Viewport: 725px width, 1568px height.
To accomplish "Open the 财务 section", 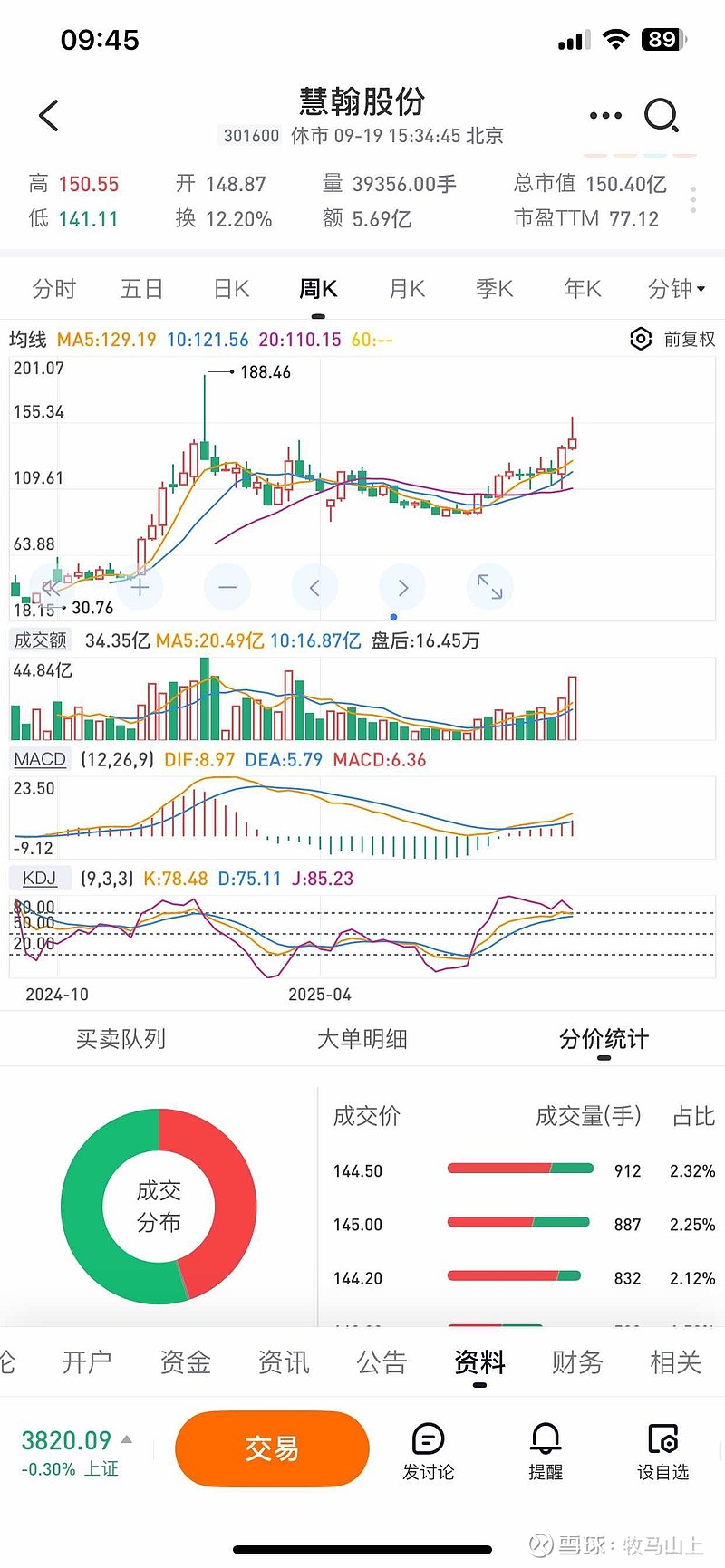I will pos(577,1361).
